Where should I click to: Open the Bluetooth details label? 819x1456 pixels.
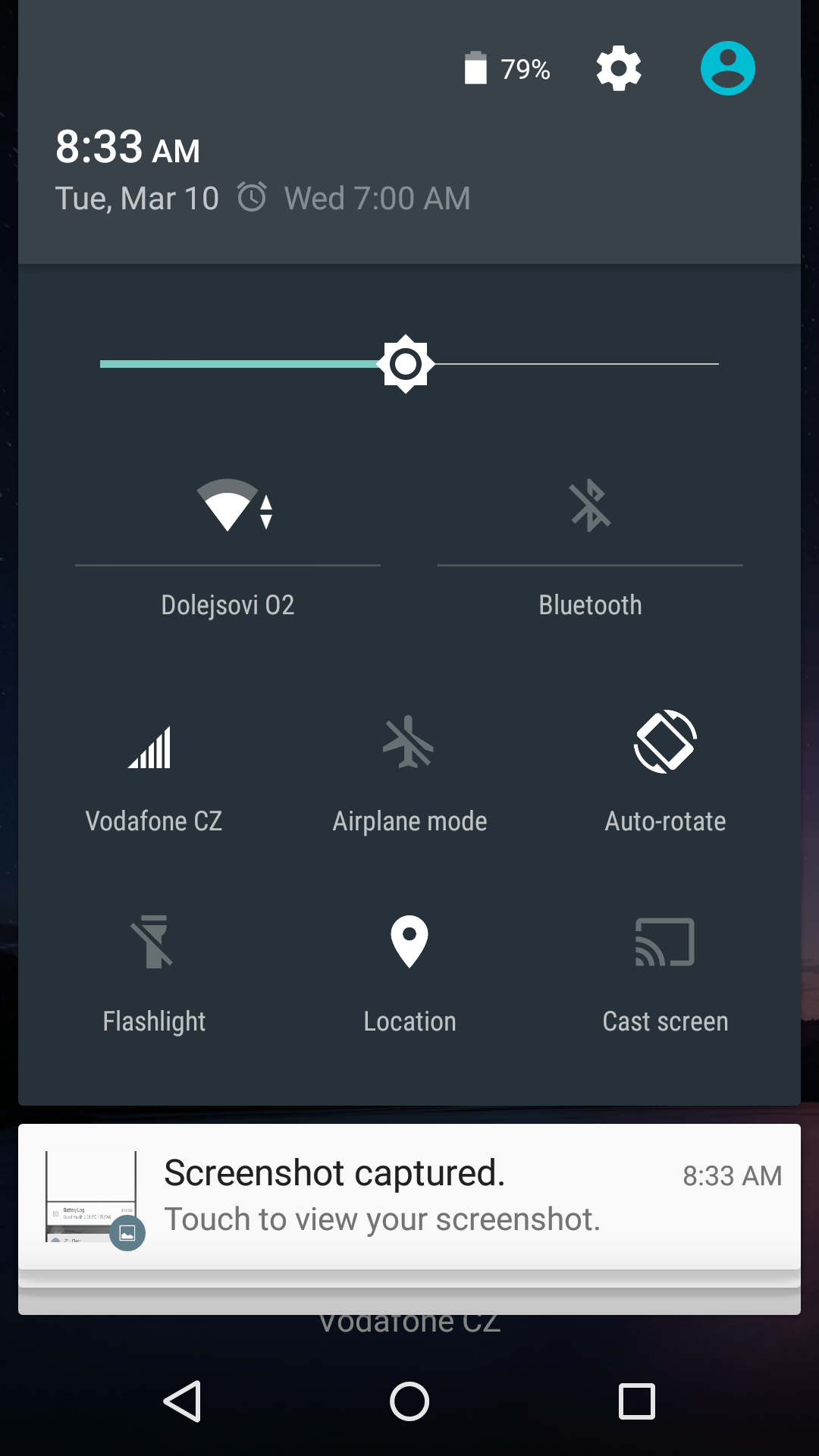[590, 605]
